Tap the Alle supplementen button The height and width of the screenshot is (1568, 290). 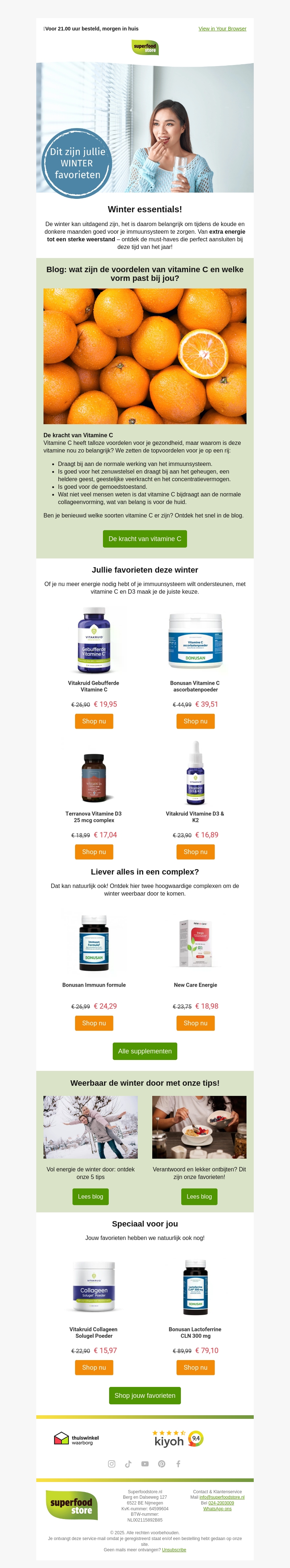point(145,1051)
